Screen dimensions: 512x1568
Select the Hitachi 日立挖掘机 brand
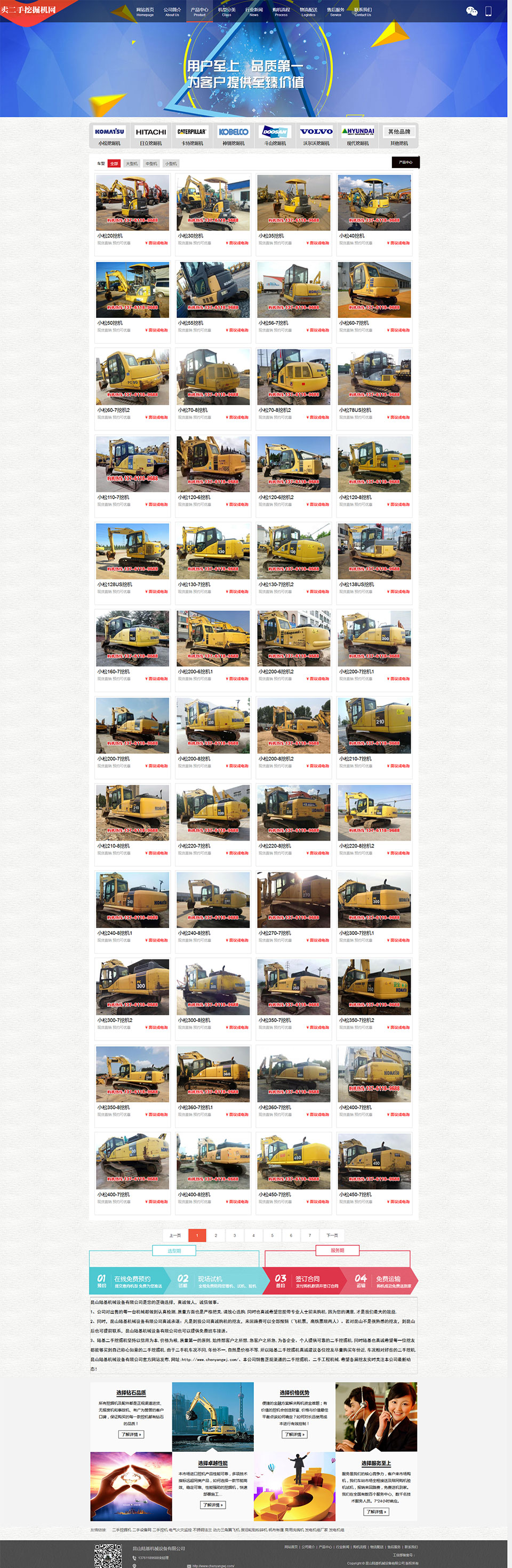click(x=151, y=135)
